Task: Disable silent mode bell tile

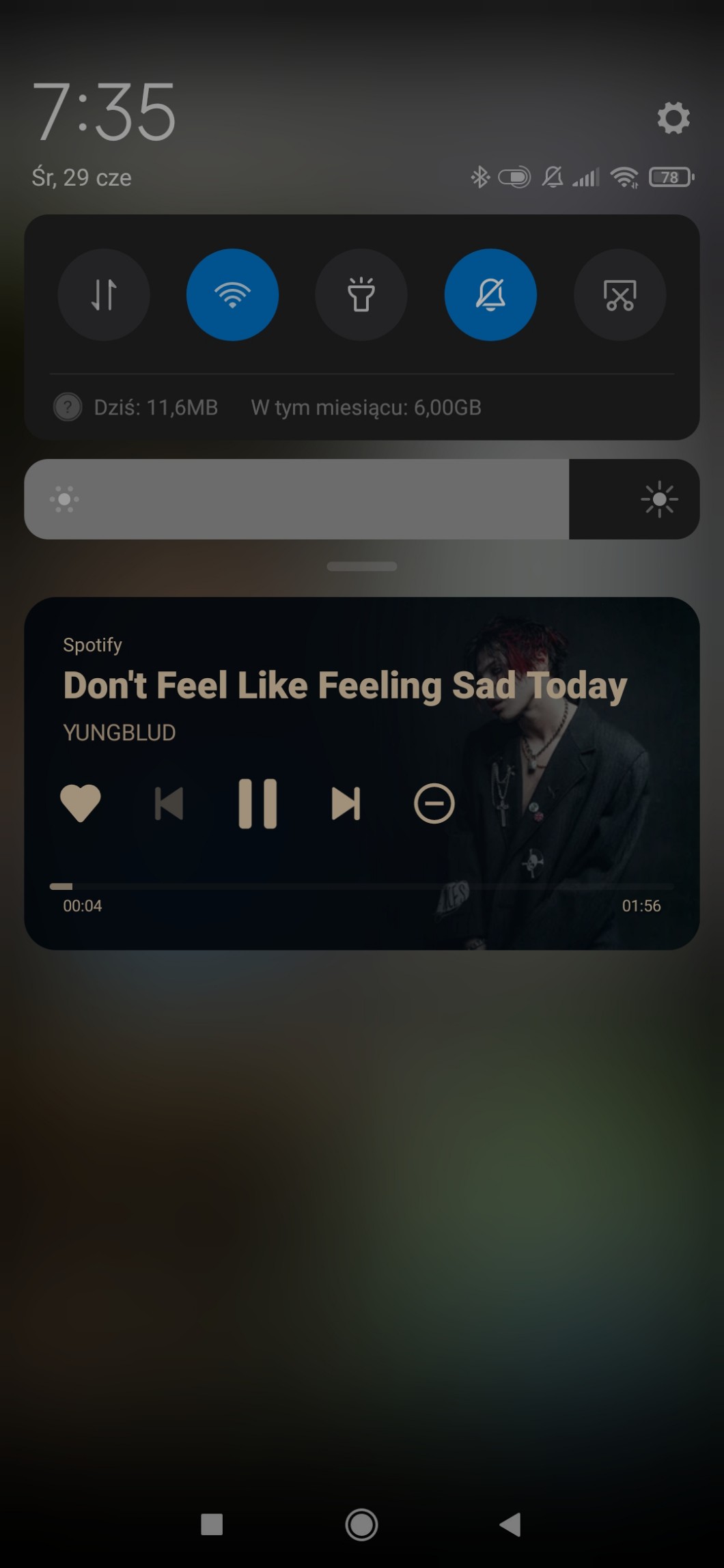Action: click(x=490, y=294)
